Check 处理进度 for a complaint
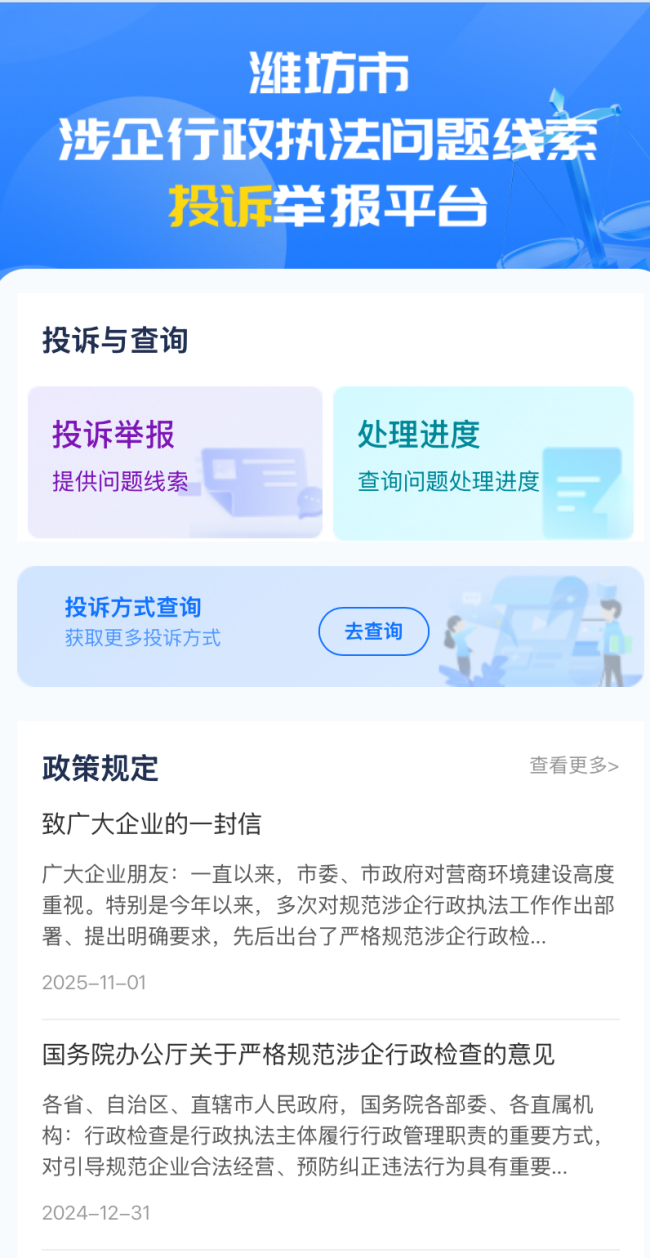 click(482, 463)
